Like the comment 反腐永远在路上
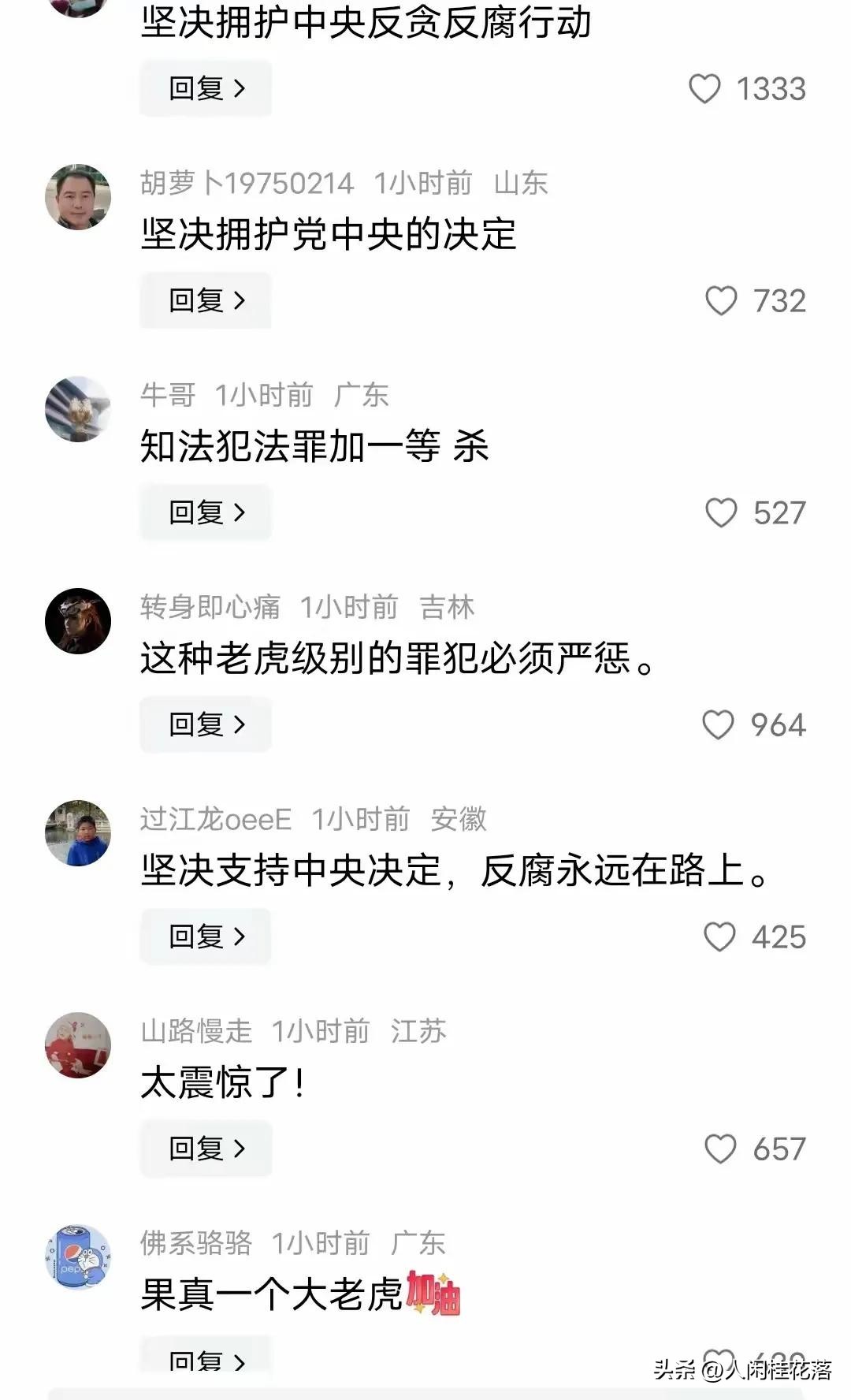851x1400 pixels. click(x=719, y=937)
